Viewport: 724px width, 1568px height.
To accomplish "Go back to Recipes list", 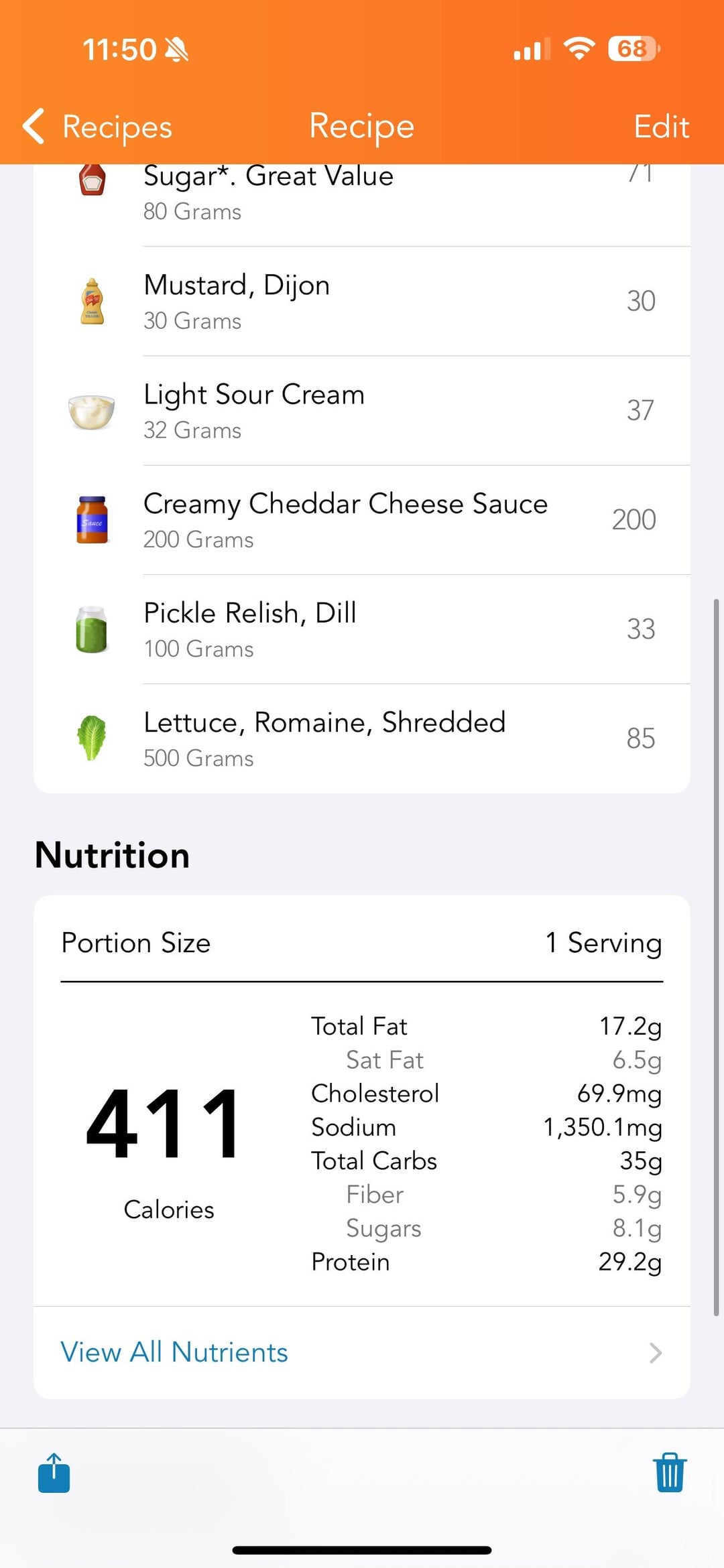I will [x=98, y=127].
